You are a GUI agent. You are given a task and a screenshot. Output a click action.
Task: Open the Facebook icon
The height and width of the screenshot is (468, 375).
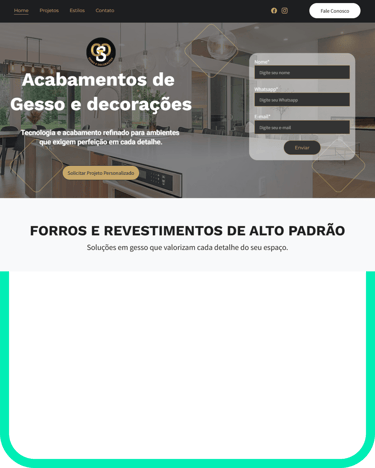click(x=274, y=11)
